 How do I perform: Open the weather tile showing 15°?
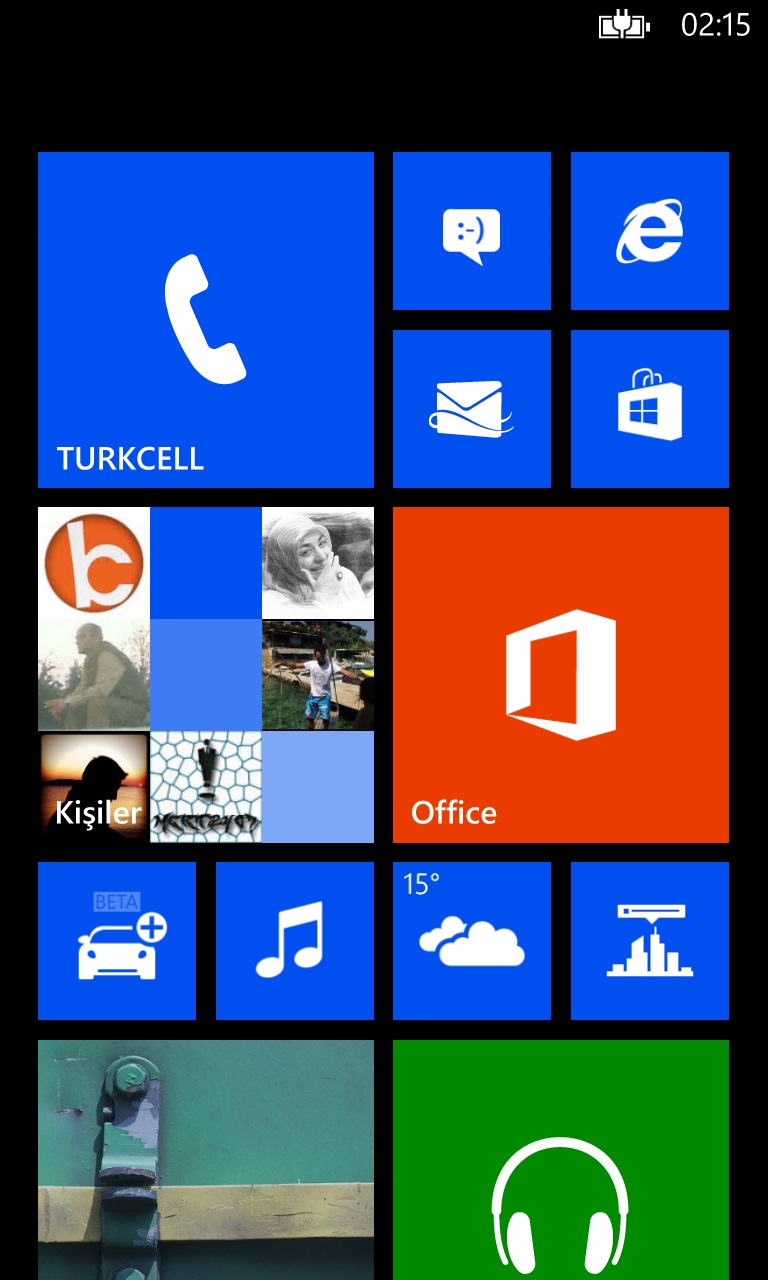472,941
